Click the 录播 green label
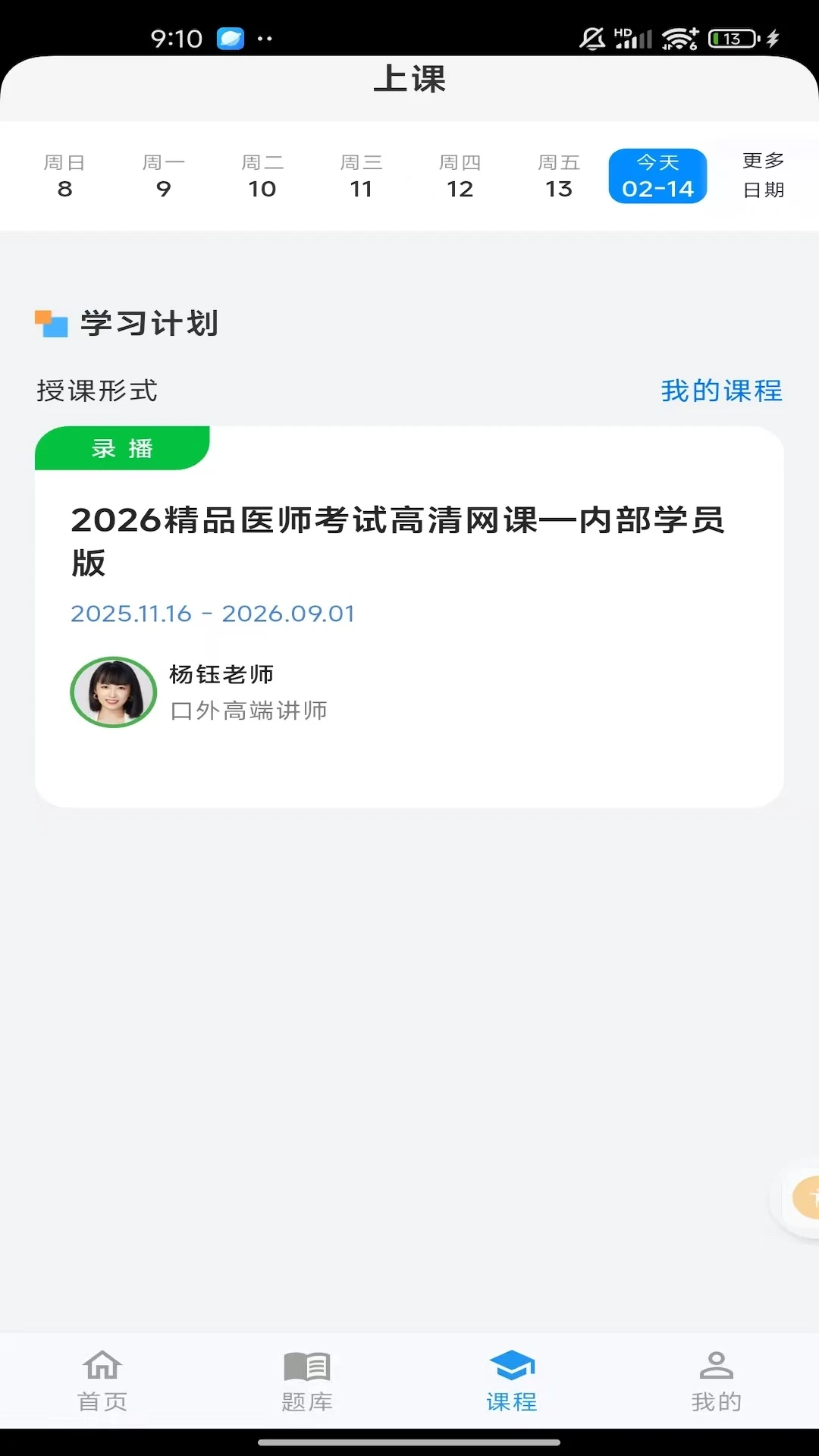 coord(122,448)
